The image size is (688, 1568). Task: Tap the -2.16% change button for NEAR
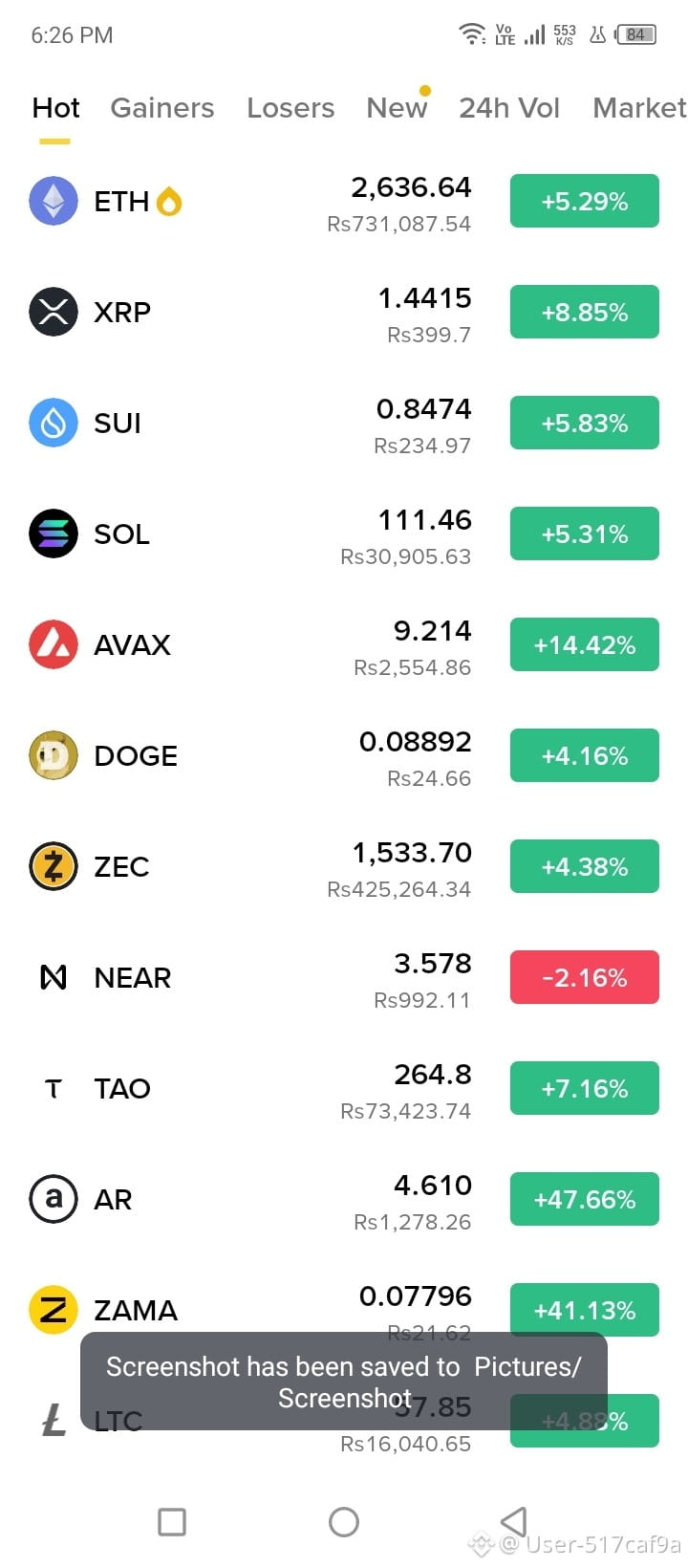coord(585,977)
